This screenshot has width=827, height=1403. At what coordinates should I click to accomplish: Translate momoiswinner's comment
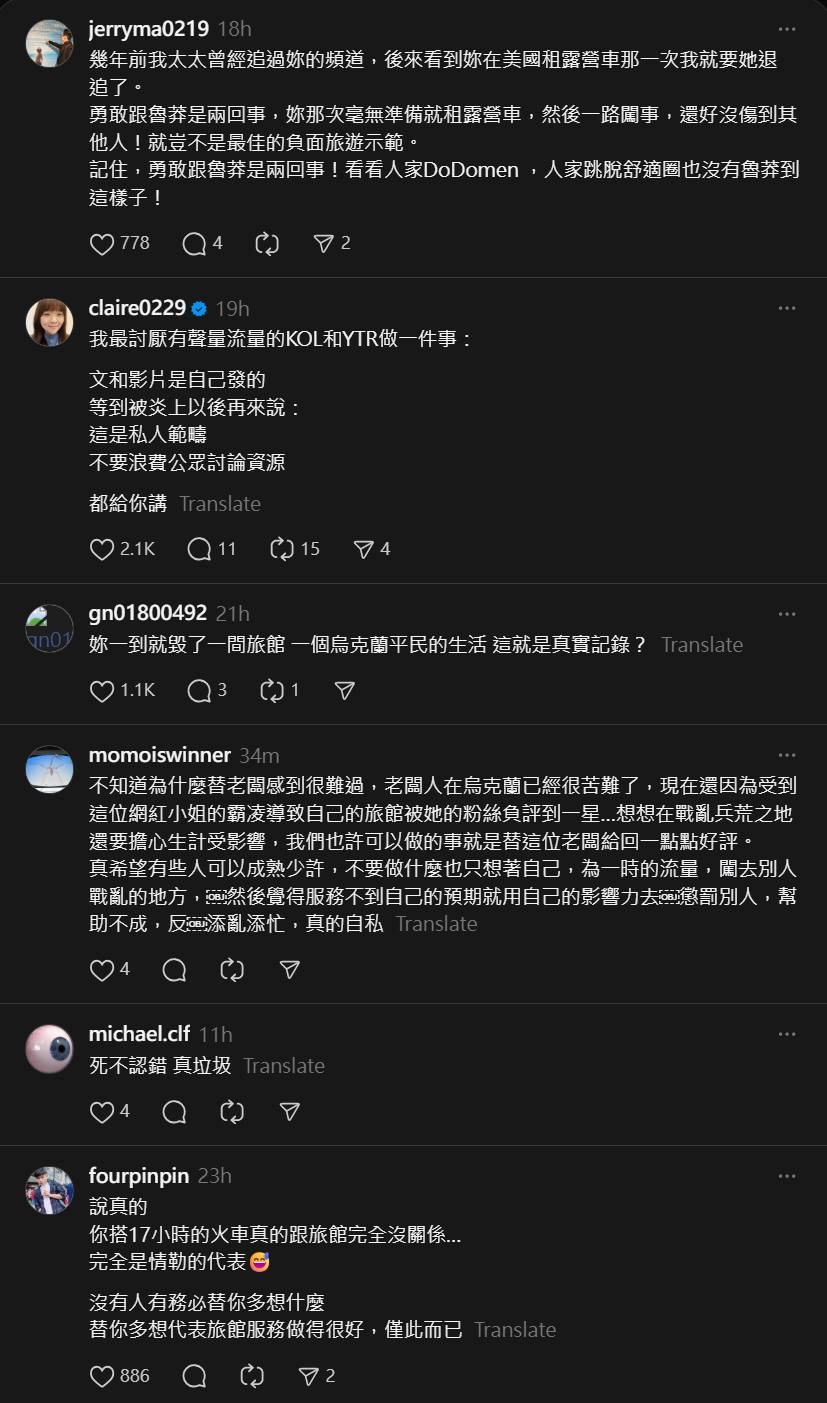(x=436, y=924)
